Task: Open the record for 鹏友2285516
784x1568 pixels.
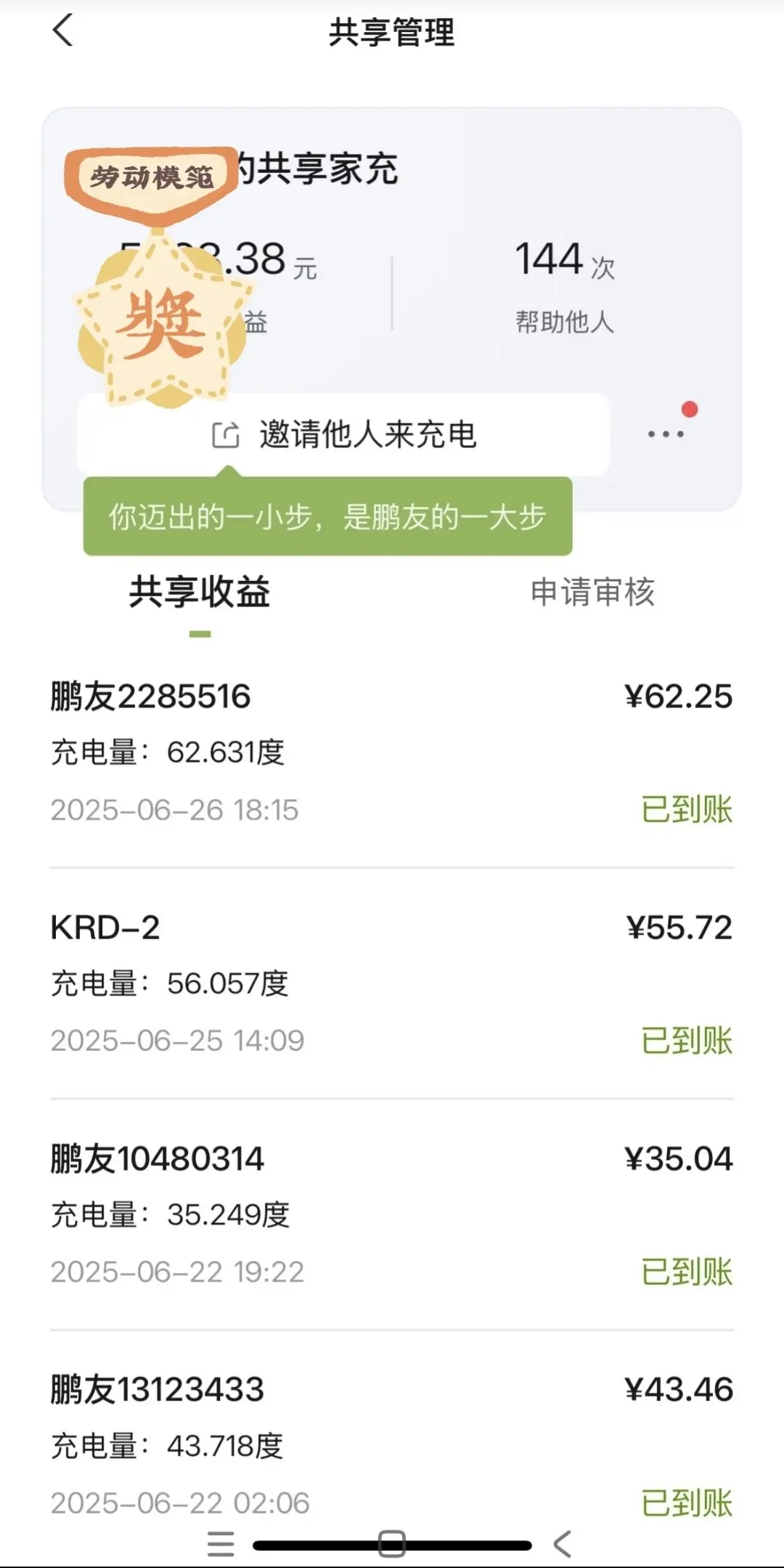Action: click(x=392, y=752)
